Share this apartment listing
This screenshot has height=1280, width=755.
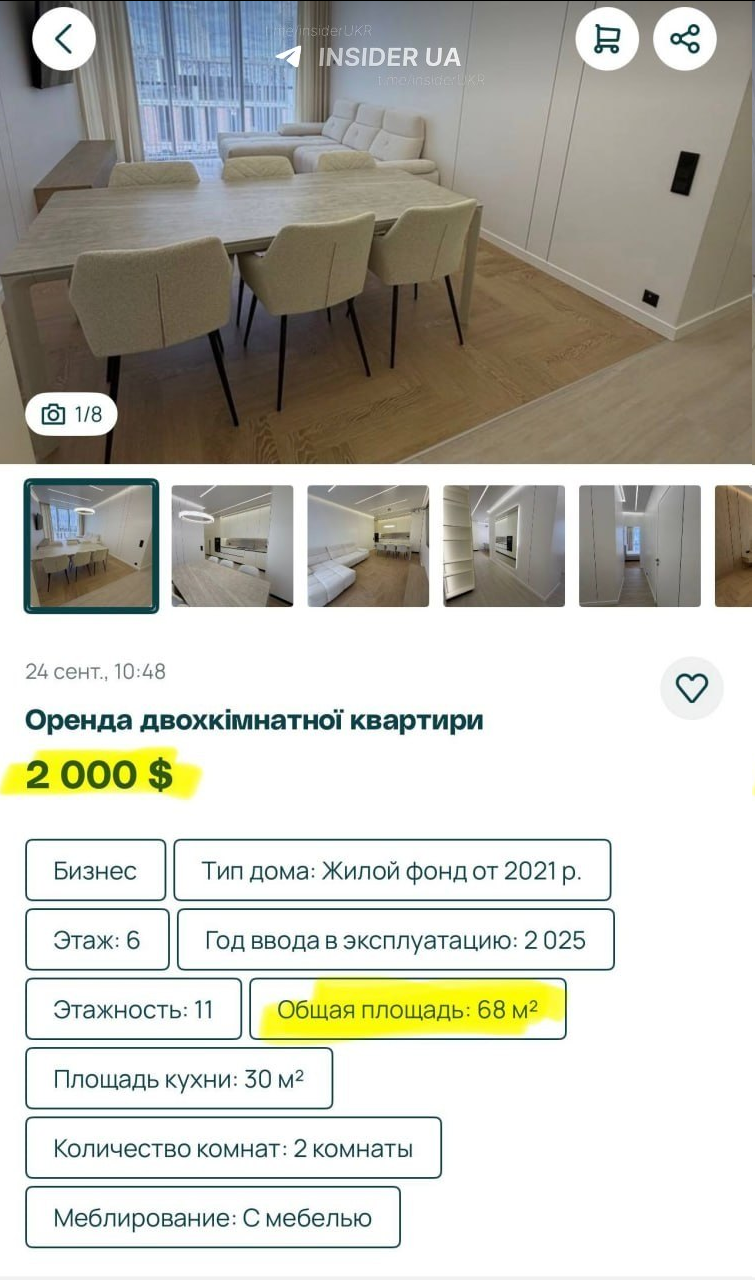685,39
